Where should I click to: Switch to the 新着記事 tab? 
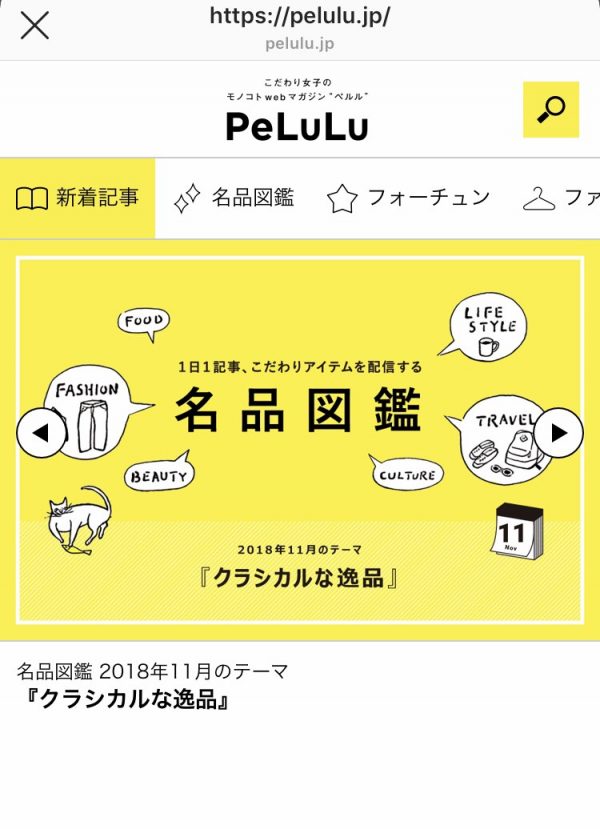(x=77, y=198)
